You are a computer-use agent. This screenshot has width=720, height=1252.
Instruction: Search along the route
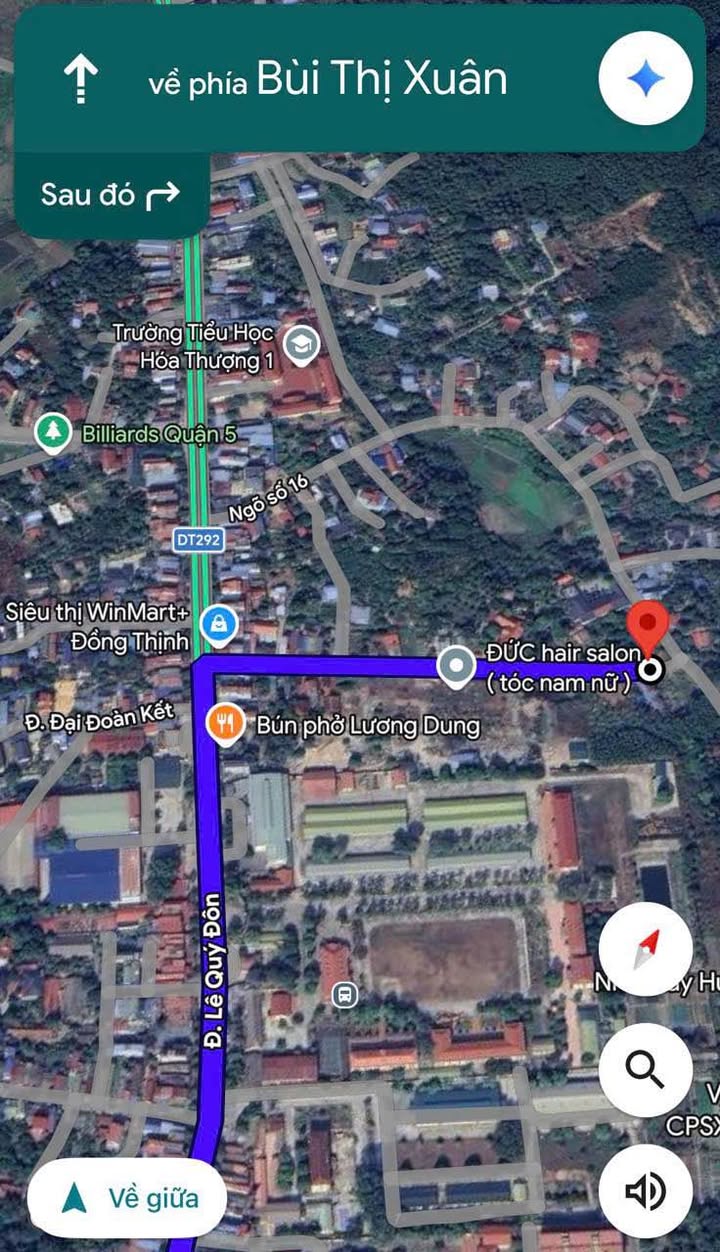click(646, 1069)
